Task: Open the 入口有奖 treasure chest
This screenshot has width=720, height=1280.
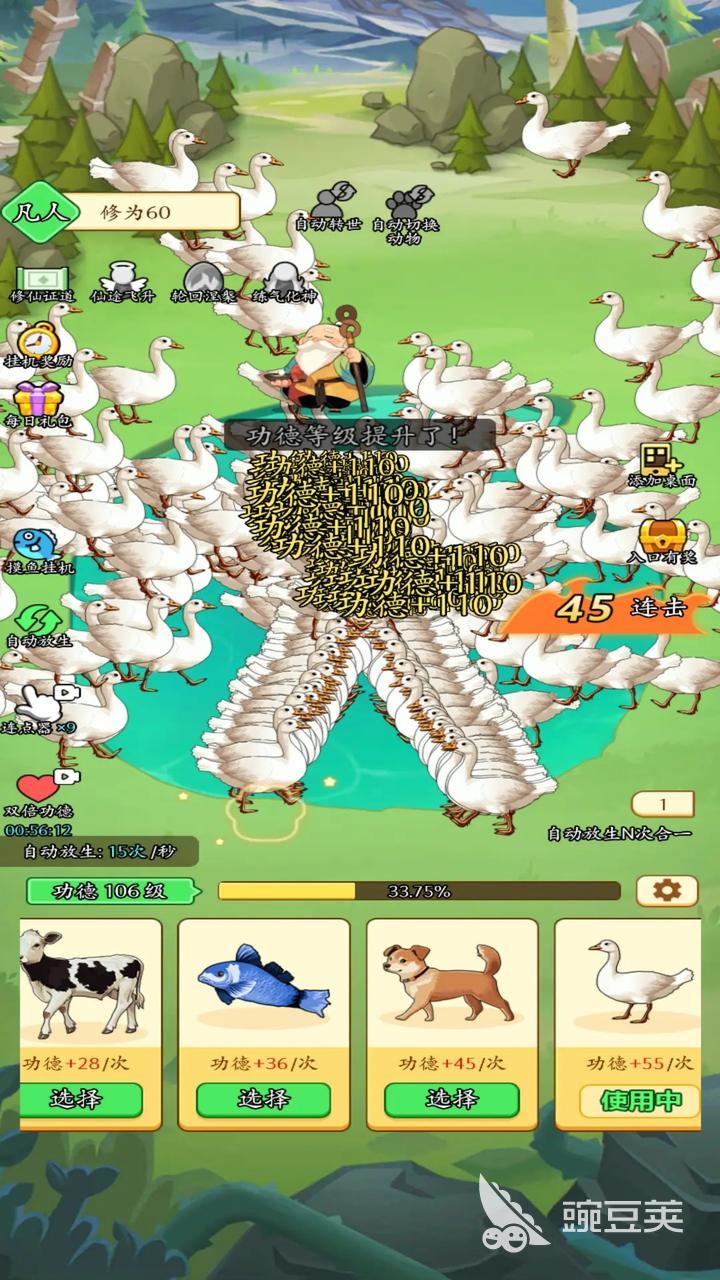Action: [x=661, y=539]
